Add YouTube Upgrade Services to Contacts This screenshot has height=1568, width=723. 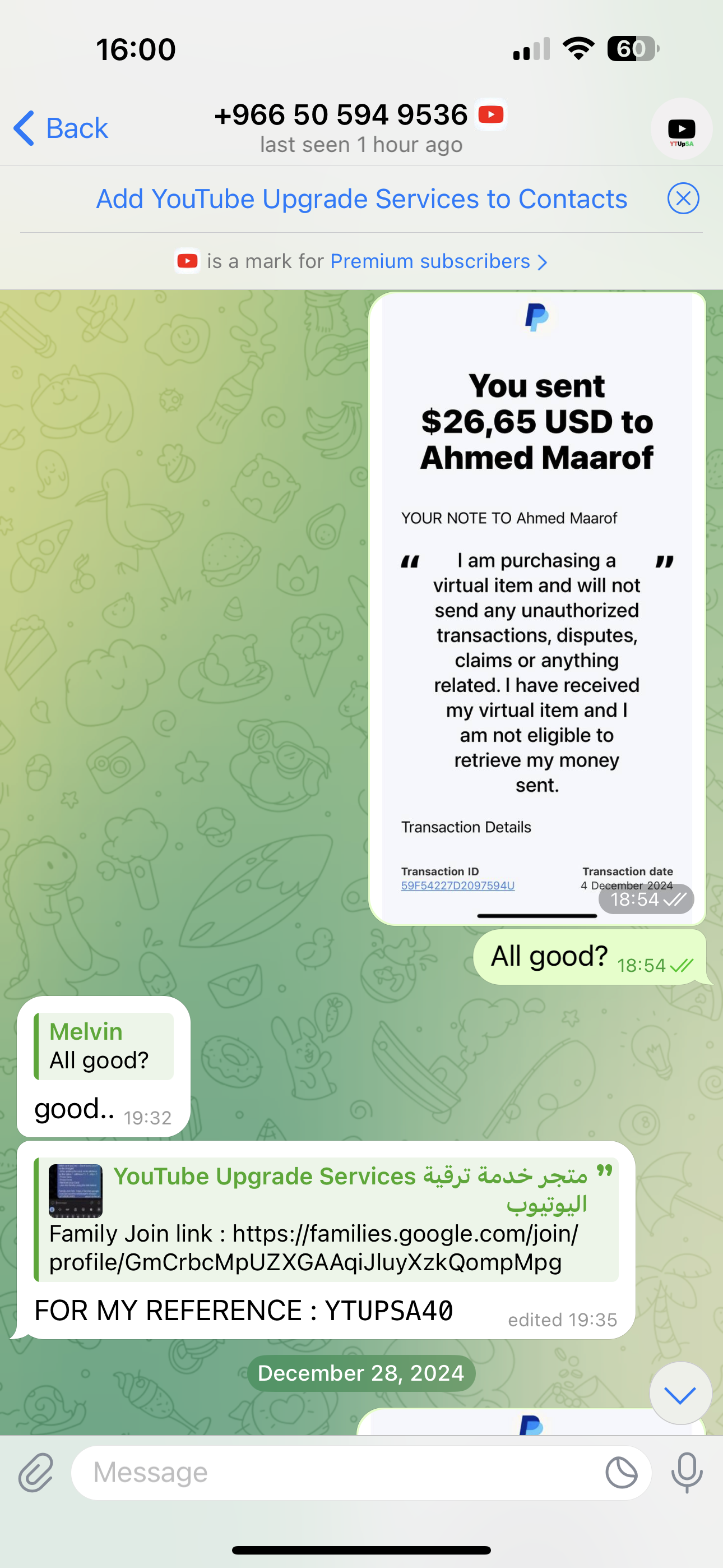[361, 199]
